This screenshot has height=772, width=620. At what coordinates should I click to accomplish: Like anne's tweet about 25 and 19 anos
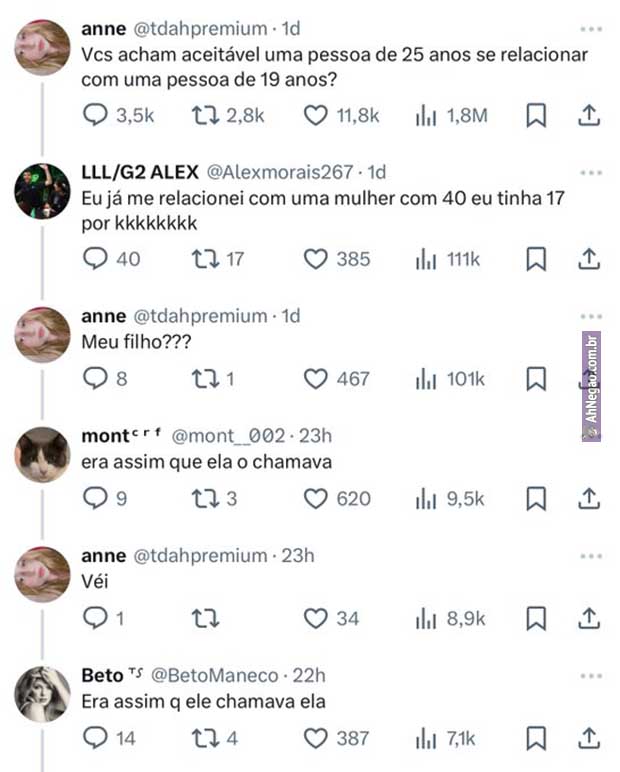(316, 117)
